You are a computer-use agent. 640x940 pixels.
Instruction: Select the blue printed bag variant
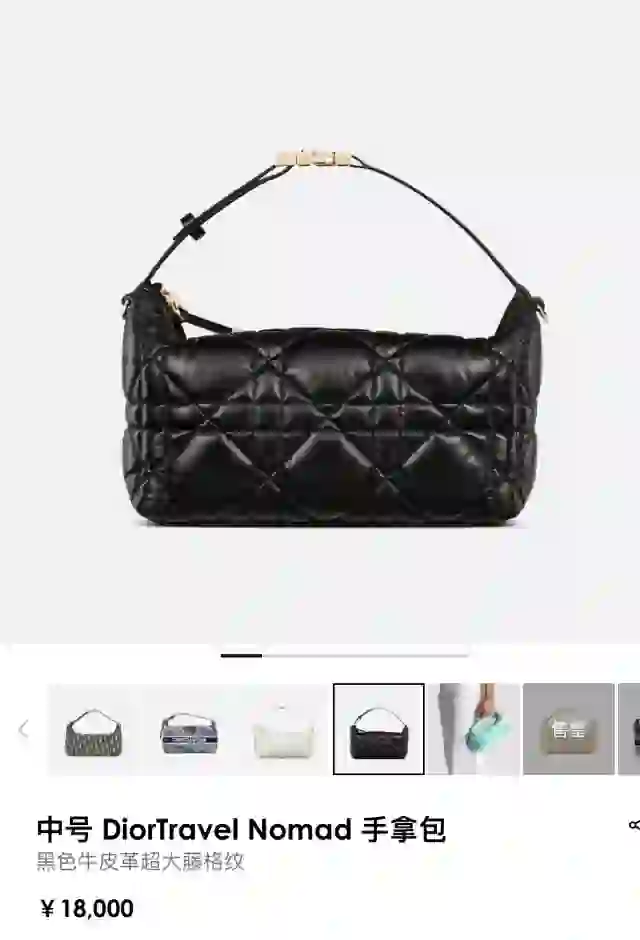pyautogui.click(x=189, y=730)
